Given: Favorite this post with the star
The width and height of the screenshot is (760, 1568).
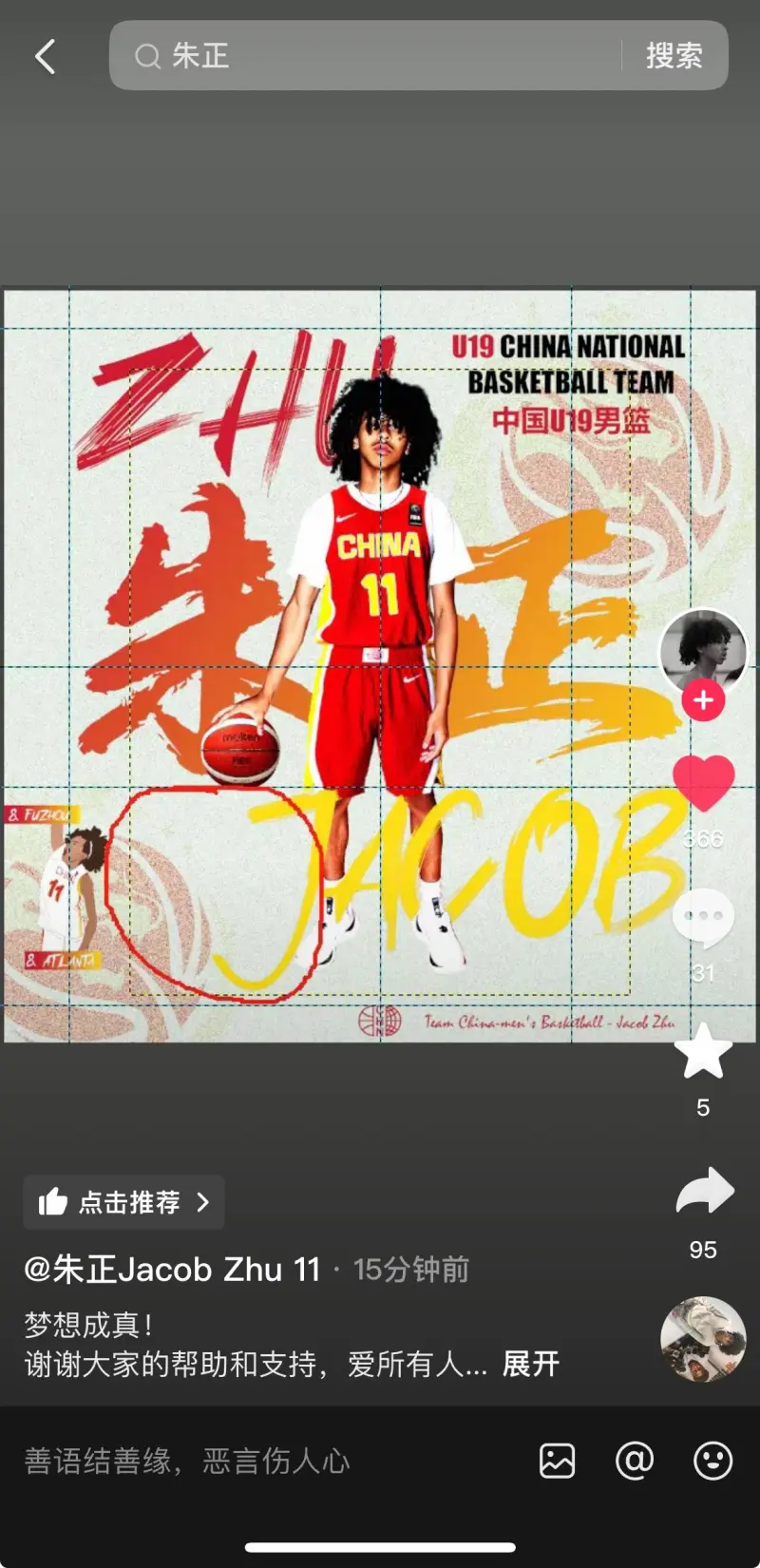Looking at the screenshot, I should 703,1051.
